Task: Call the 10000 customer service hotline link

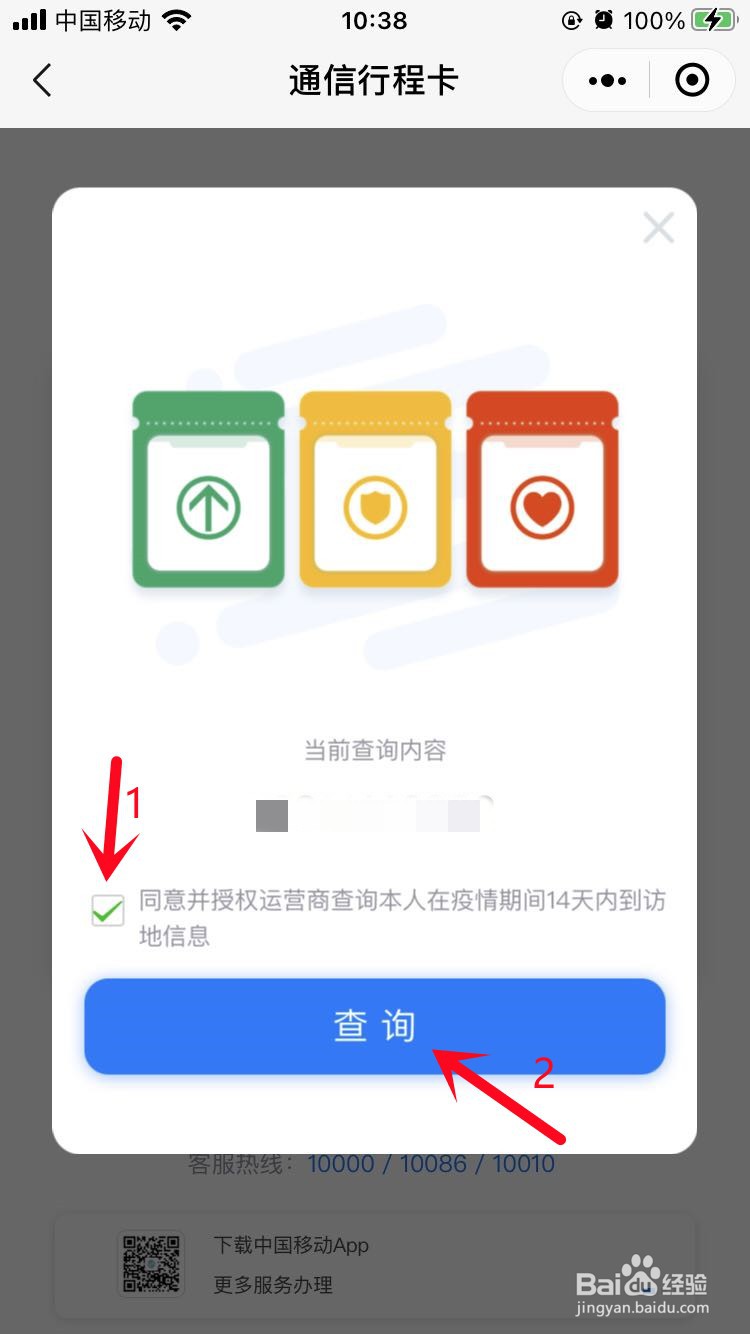Action: click(339, 1163)
